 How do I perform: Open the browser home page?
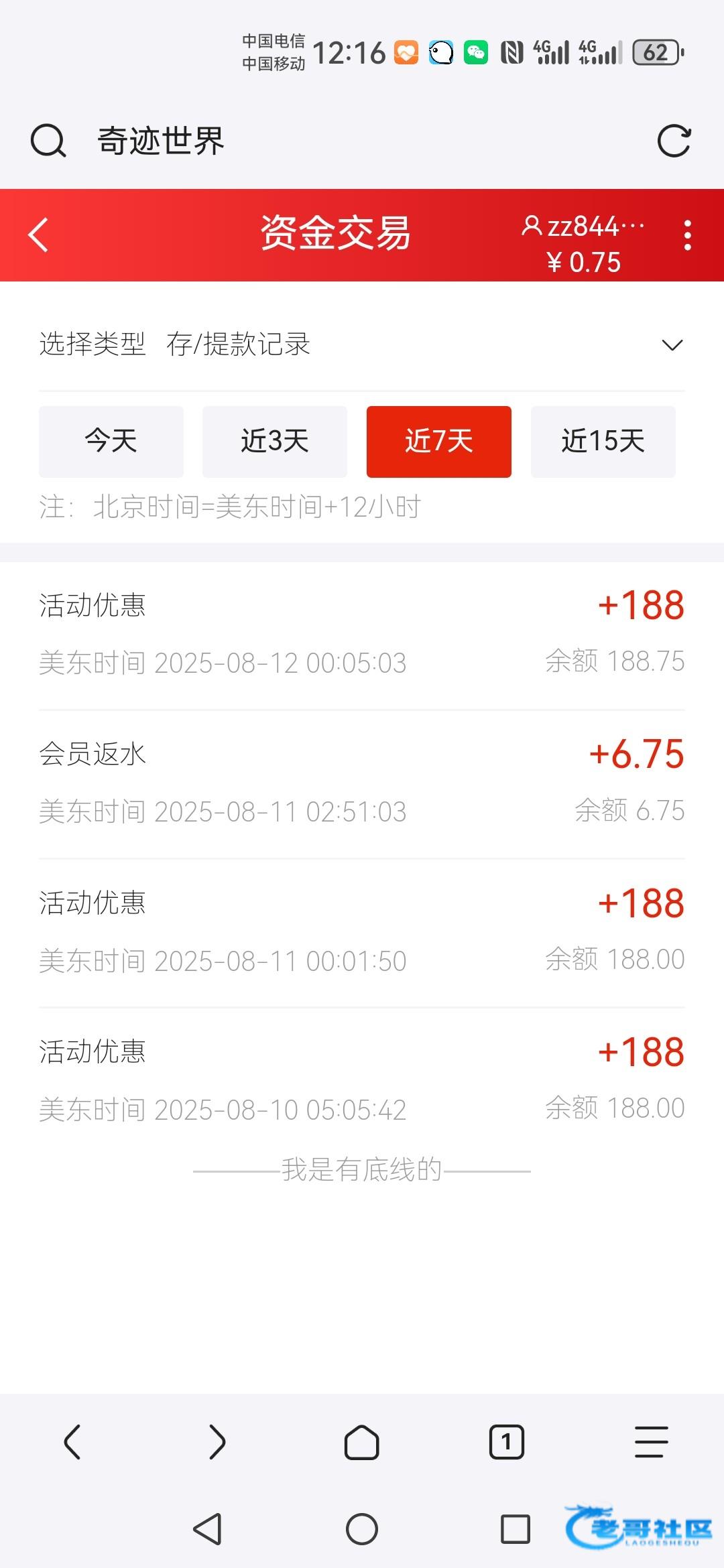point(362,1442)
